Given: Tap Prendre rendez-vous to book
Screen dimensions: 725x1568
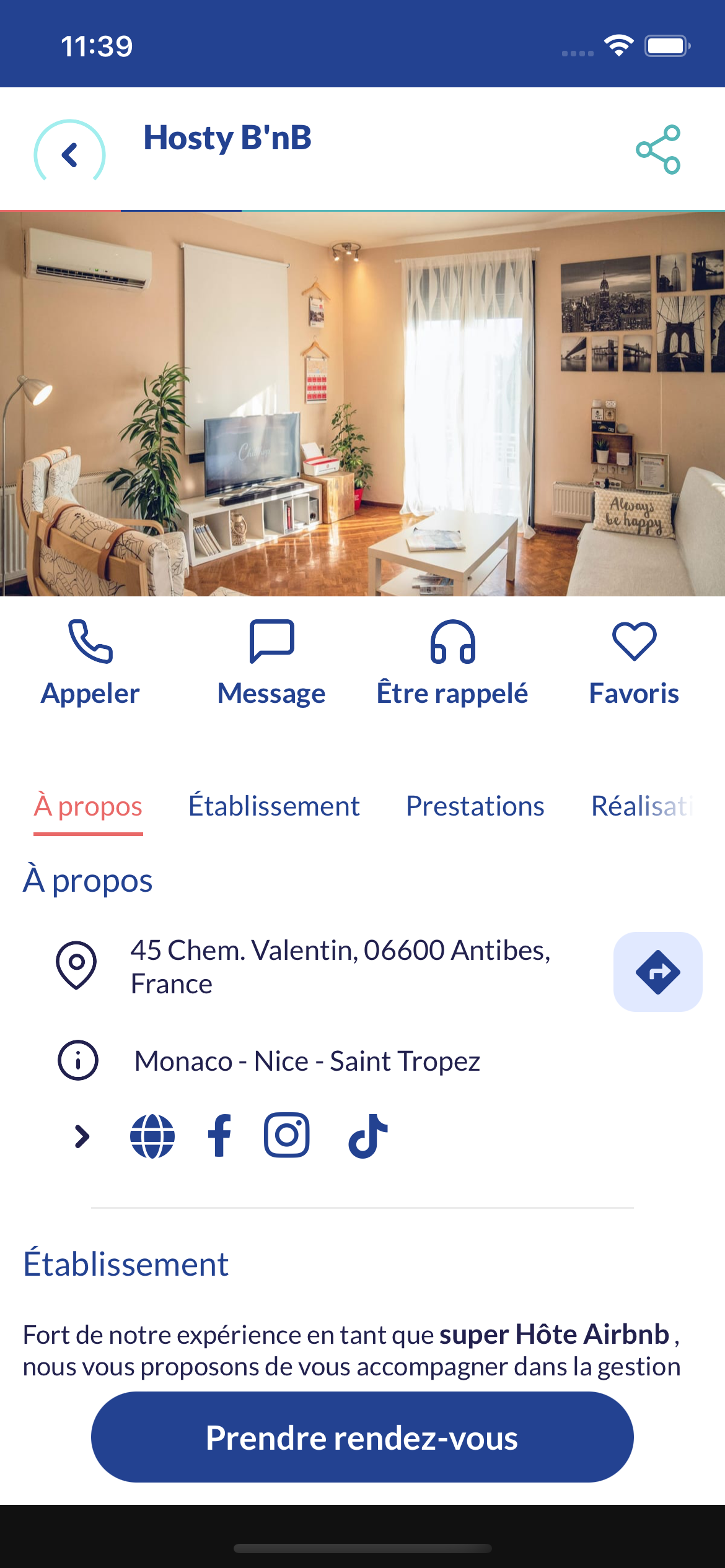Looking at the screenshot, I should click(362, 1437).
